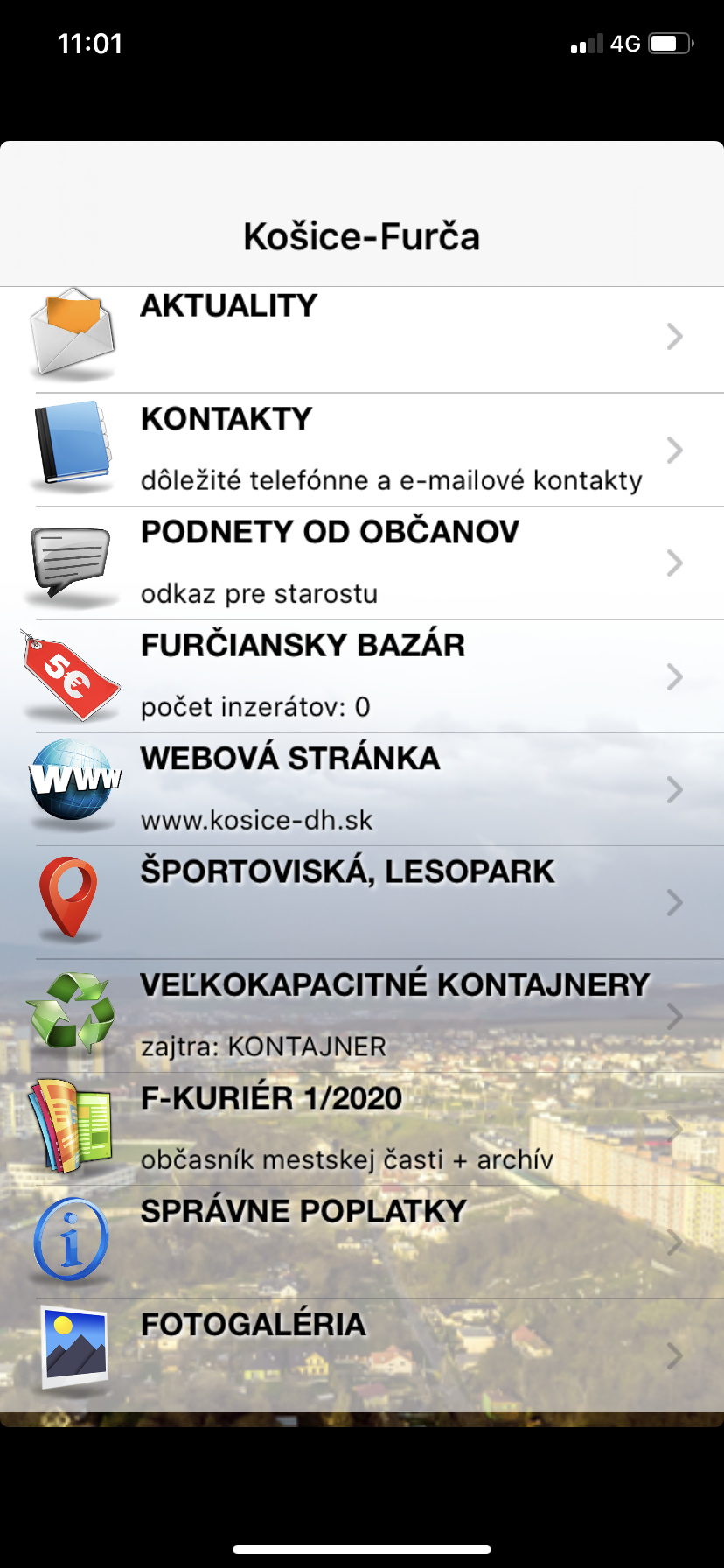Open KONTAKTY important contacts
The width and height of the screenshot is (724, 1568).
[x=362, y=450]
